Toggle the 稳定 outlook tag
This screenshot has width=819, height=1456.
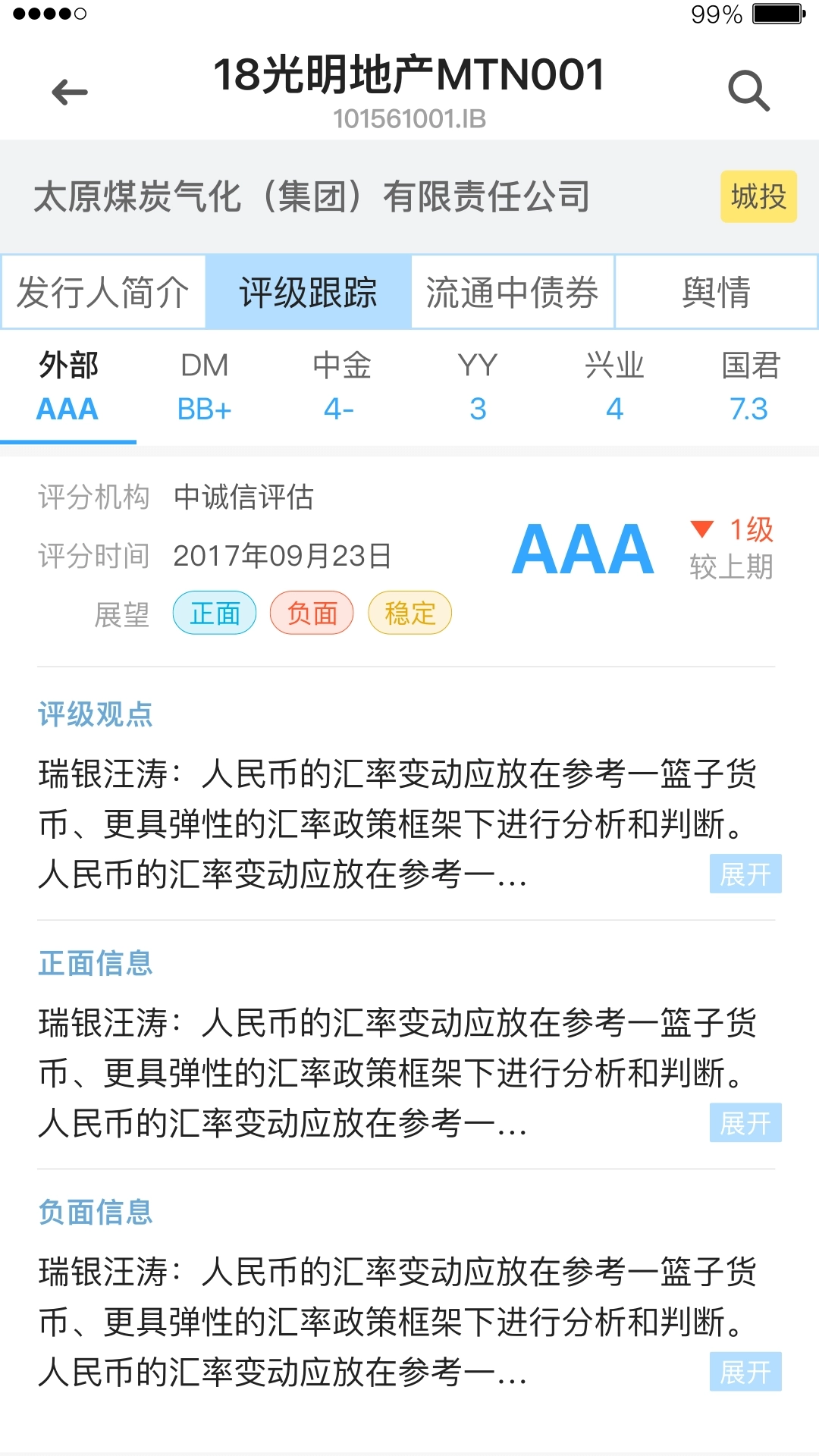(410, 613)
